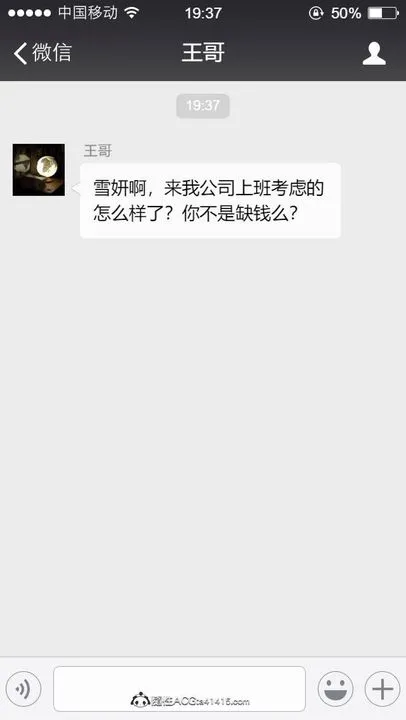Focus the message text field
Screen dimensions: 406x720
180,689
